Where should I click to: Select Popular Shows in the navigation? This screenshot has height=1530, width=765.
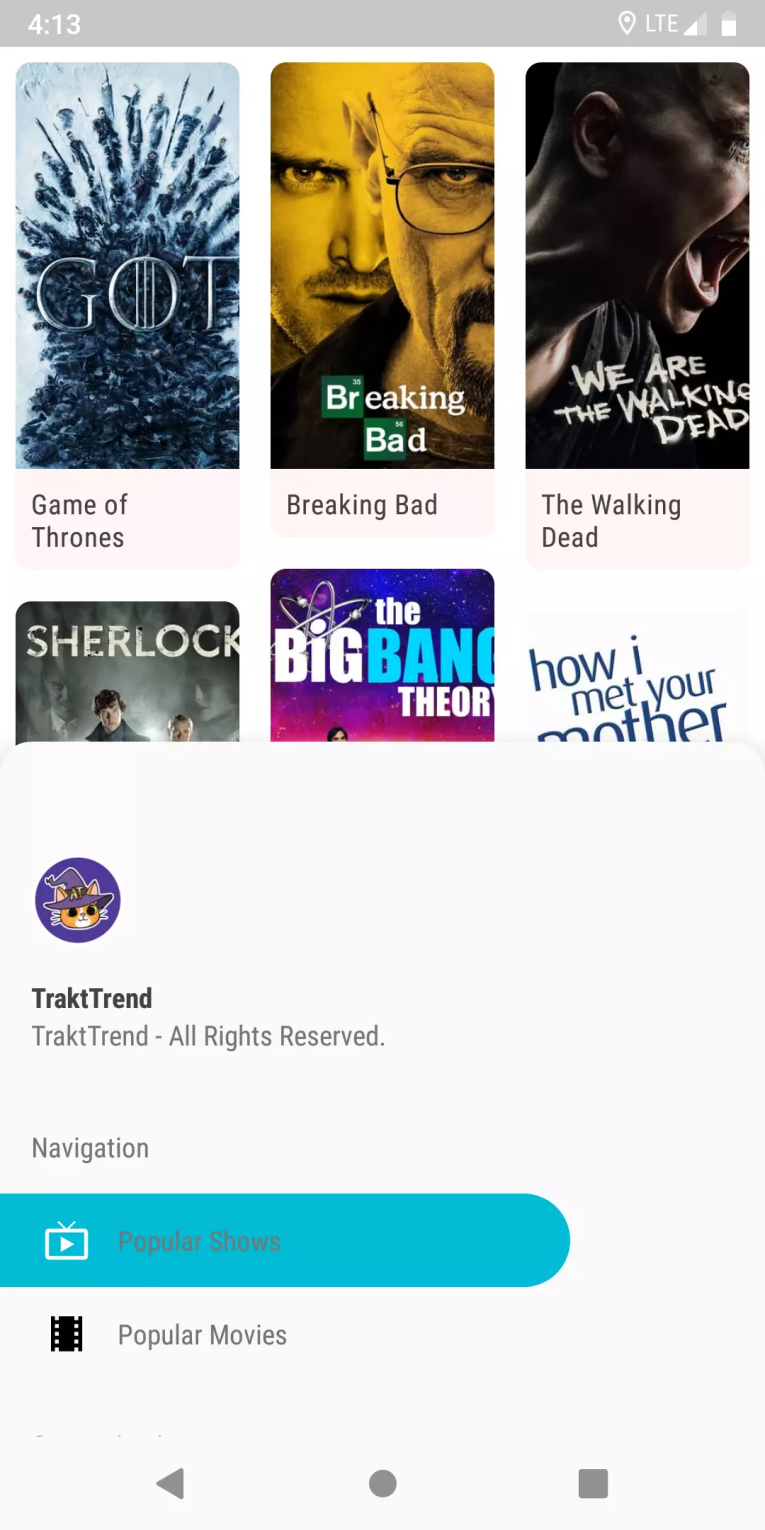click(x=284, y=1241)
